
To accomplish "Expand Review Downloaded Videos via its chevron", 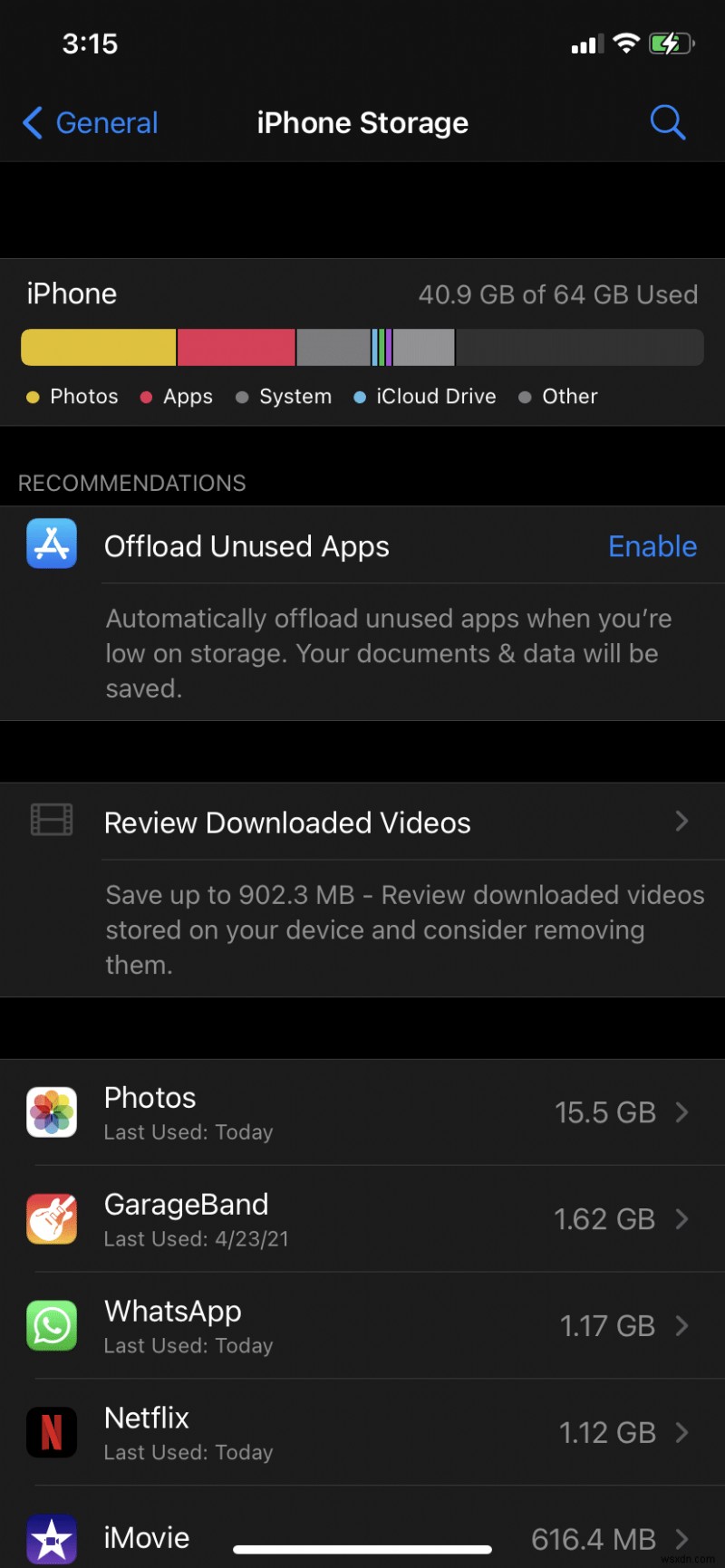I will (681, 821).
